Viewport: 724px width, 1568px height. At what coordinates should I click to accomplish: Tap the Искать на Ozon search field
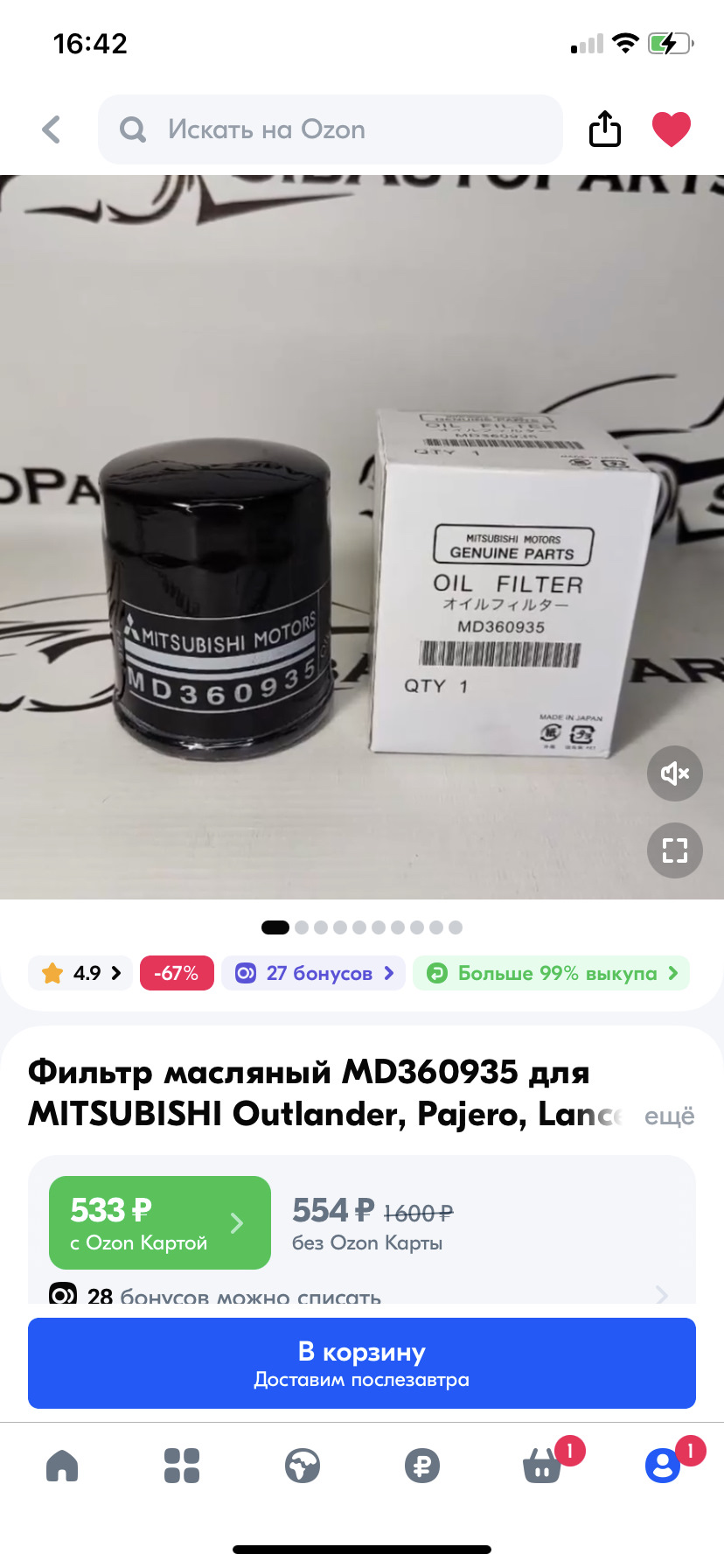[331, 129]
